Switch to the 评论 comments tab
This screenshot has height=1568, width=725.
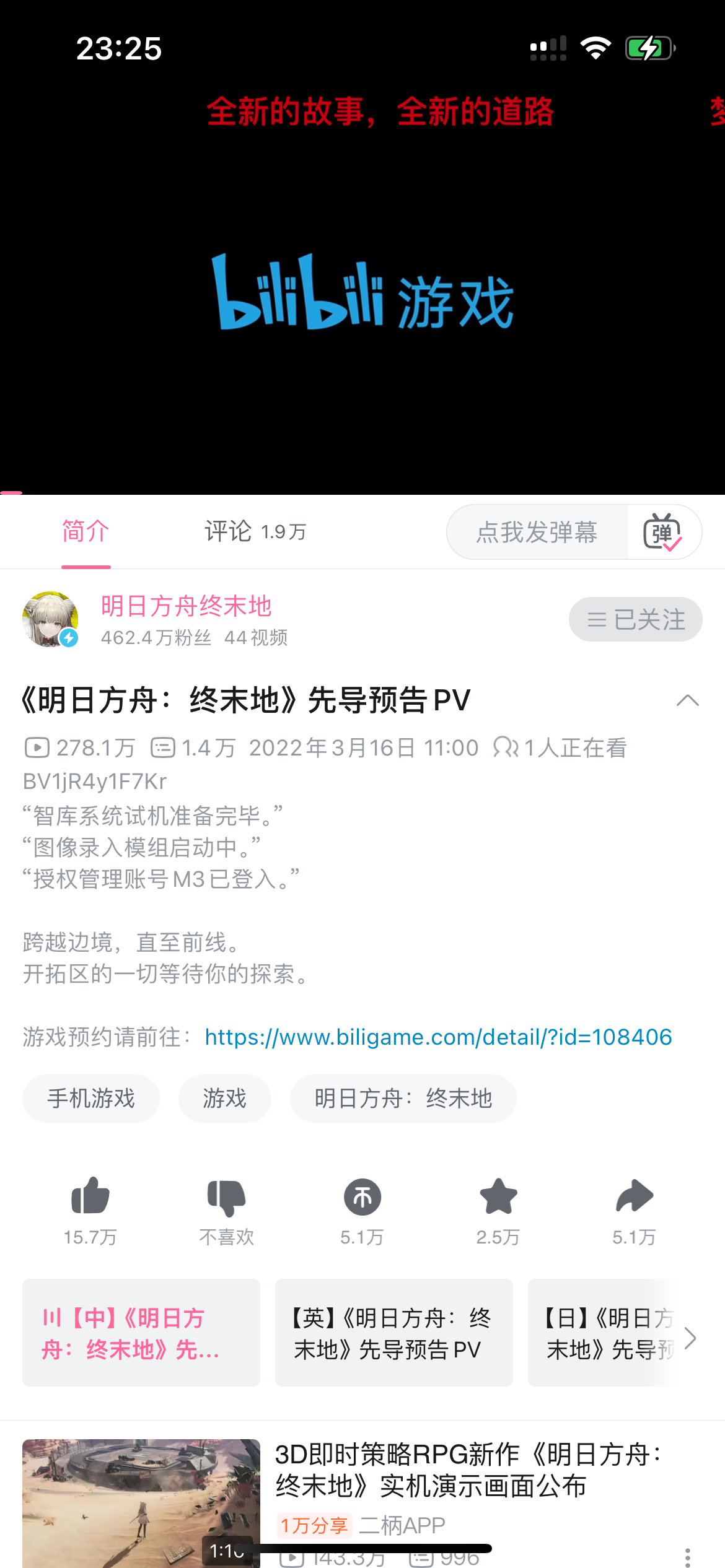click(x=255, y=531)
